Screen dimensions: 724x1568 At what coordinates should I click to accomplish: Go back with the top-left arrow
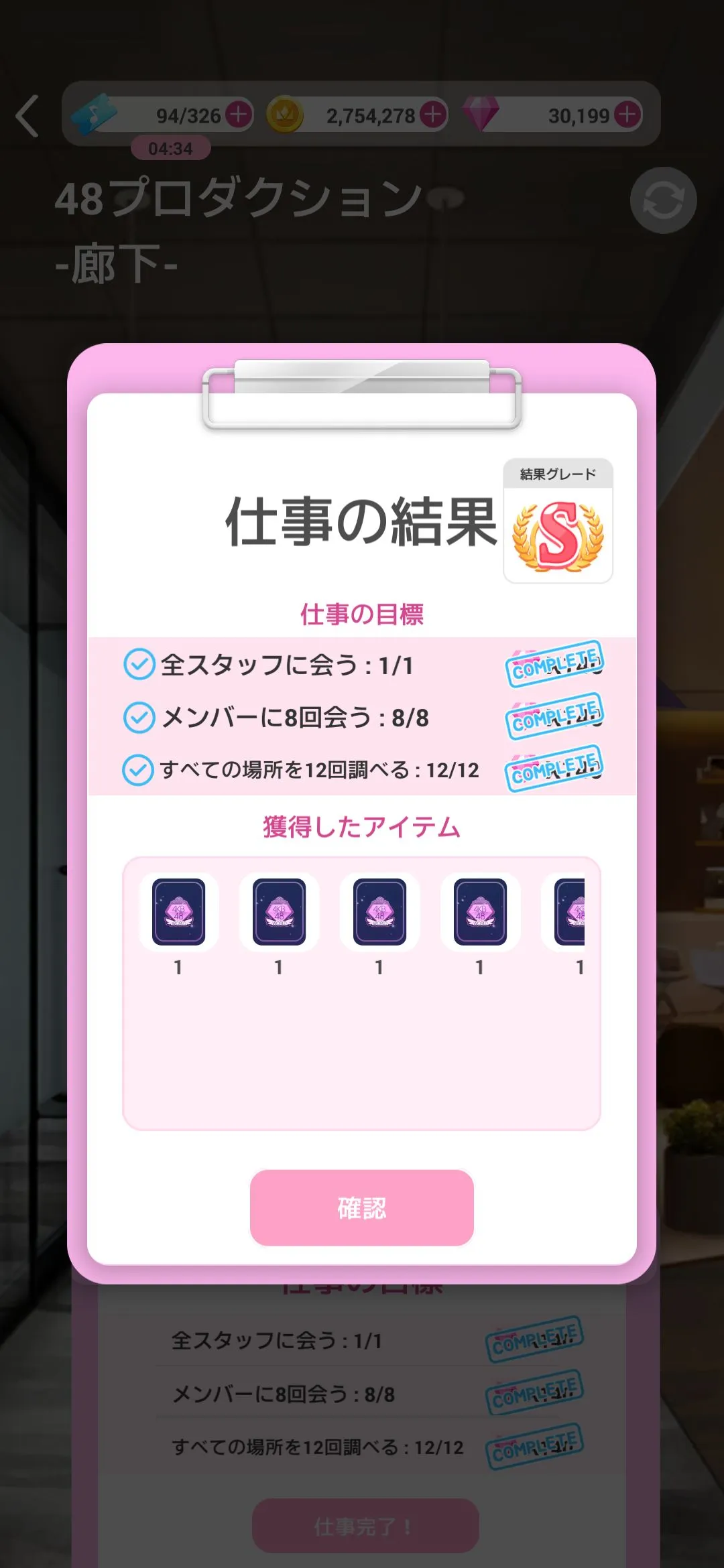coord(28,116)
